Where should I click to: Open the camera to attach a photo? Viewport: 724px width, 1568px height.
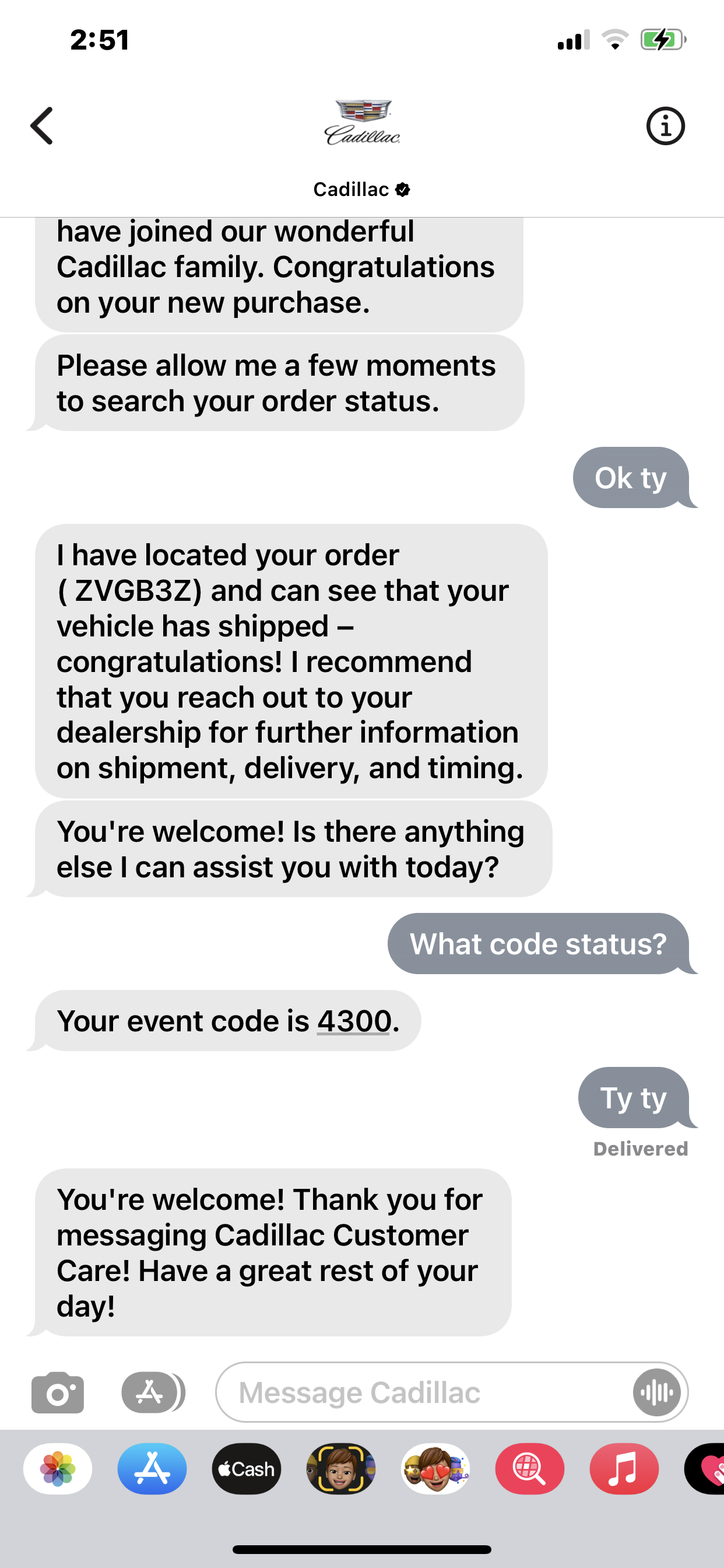(x=58, y=1392)
